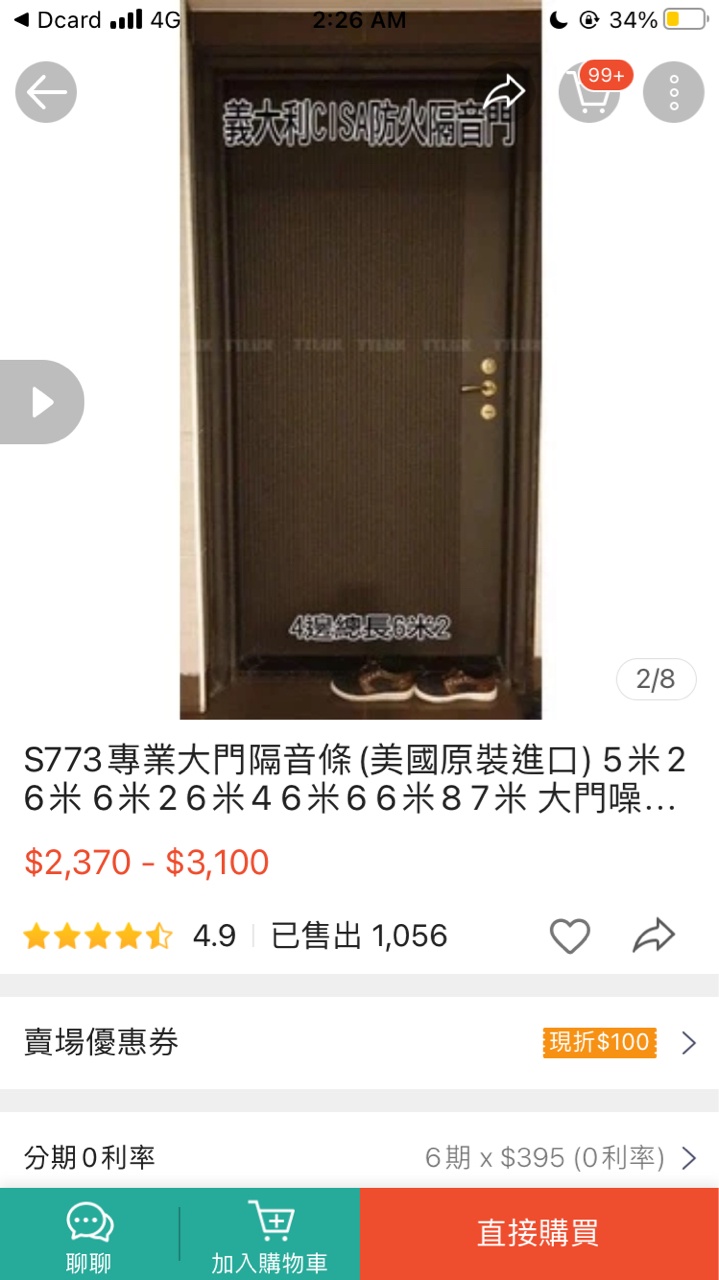Start a chat via 聊聊
The width and height of the screenshot is (719, 1280).
click(89, 1236)
